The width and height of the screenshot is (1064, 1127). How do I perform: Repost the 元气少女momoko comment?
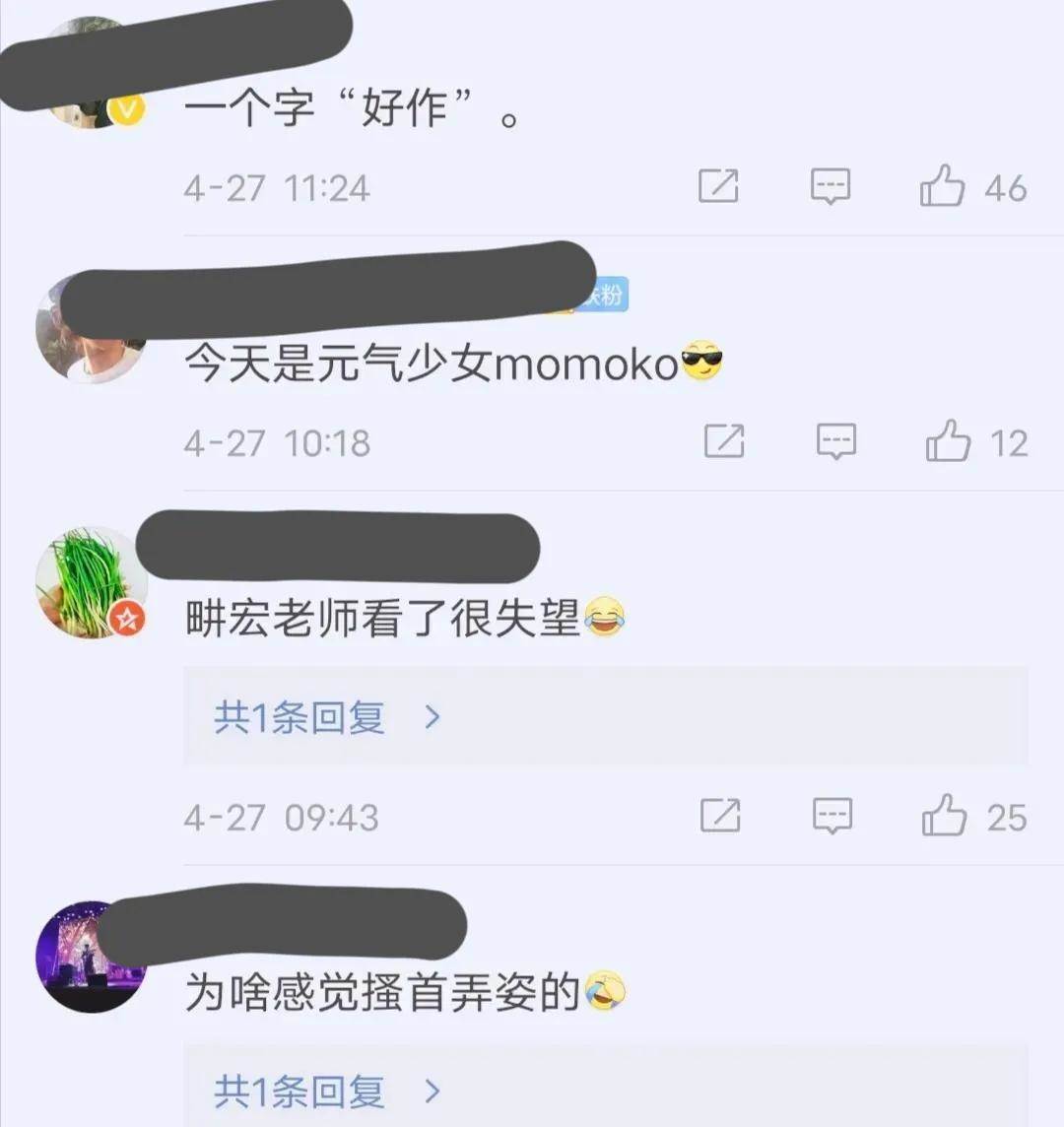[x=724, y=441]
